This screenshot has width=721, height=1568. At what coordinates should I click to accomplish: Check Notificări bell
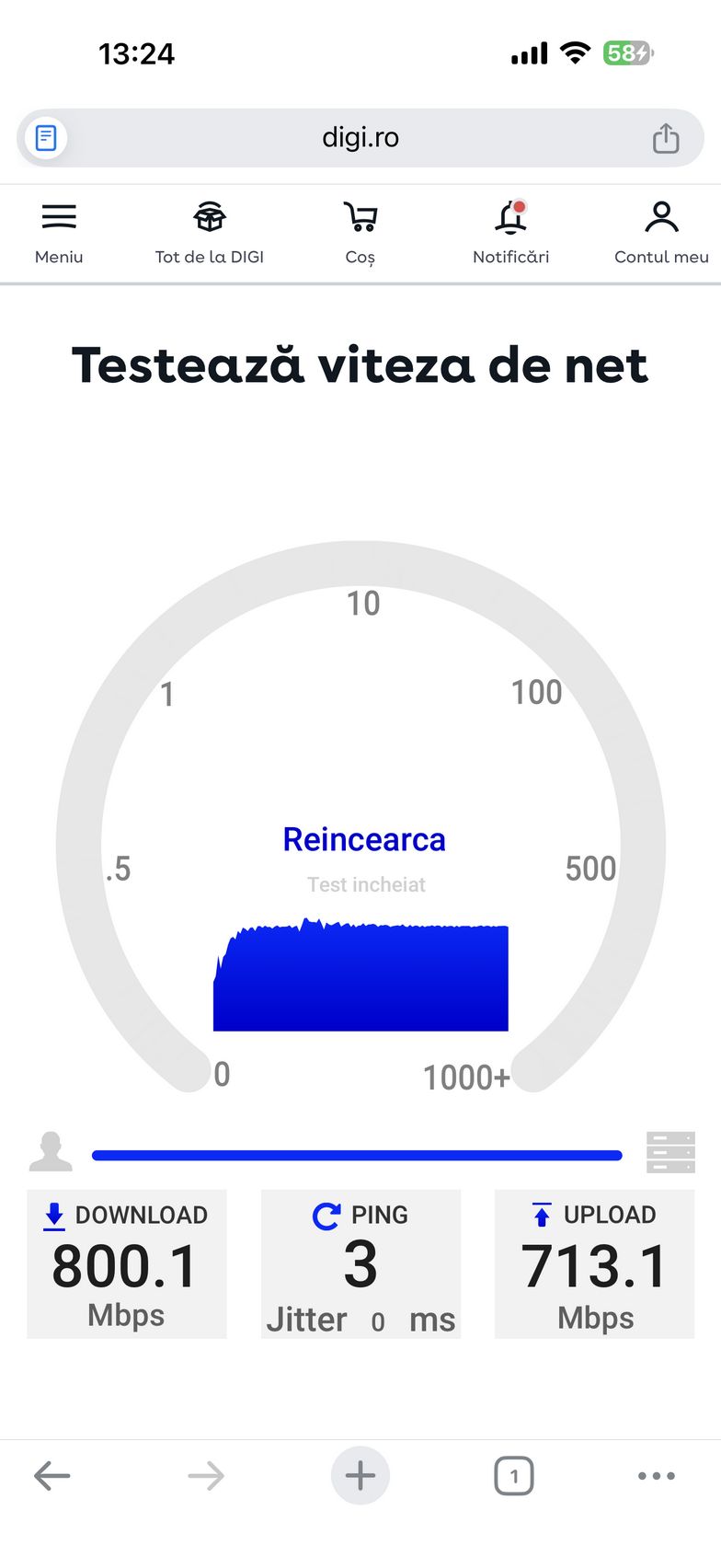tap(510, 232)
